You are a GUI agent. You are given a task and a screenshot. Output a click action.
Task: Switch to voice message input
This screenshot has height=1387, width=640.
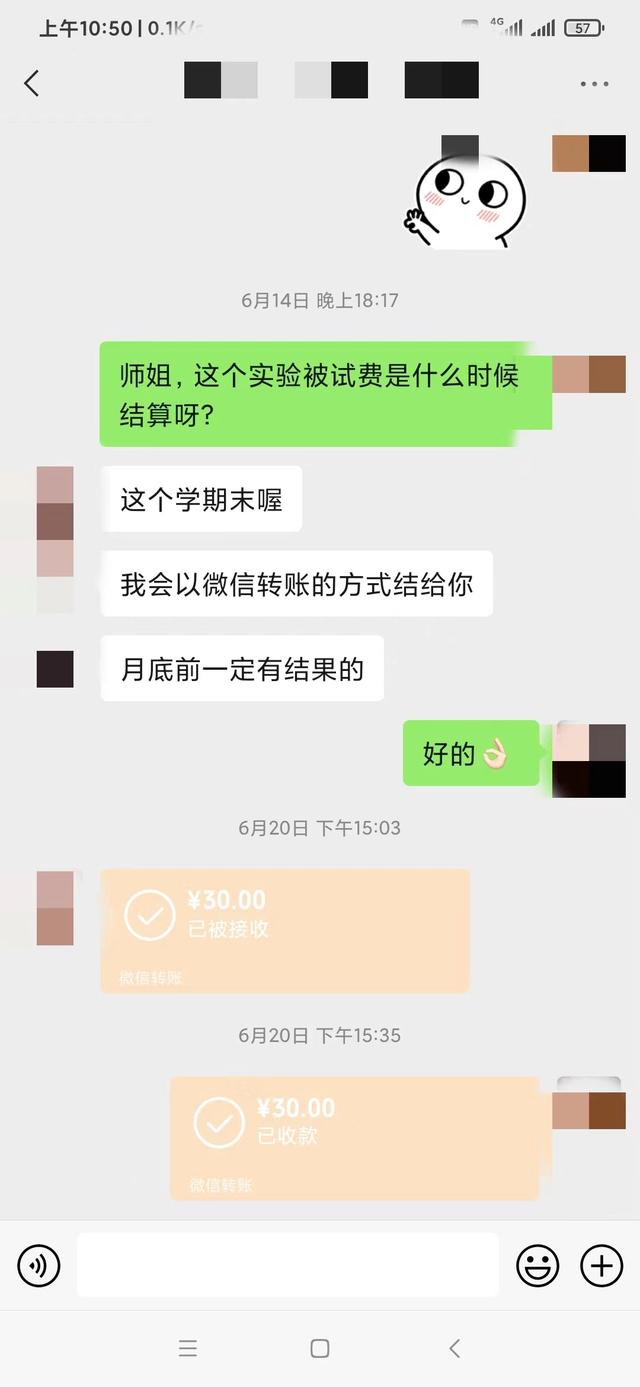[x=39, y=1266]
